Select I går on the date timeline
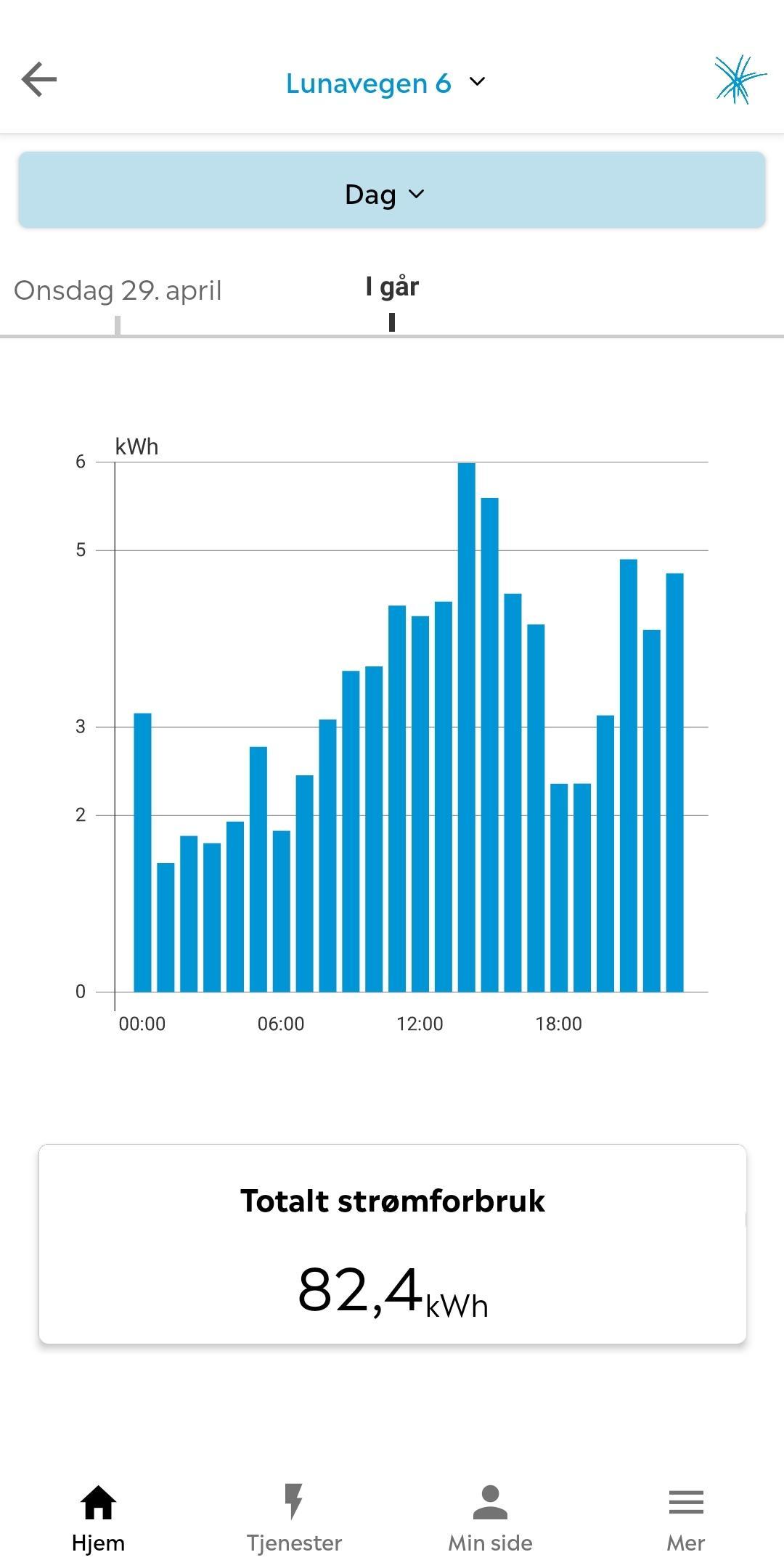Image resolution: width=784 pixels, height=1568 pixels. click(x=392, y=287)
